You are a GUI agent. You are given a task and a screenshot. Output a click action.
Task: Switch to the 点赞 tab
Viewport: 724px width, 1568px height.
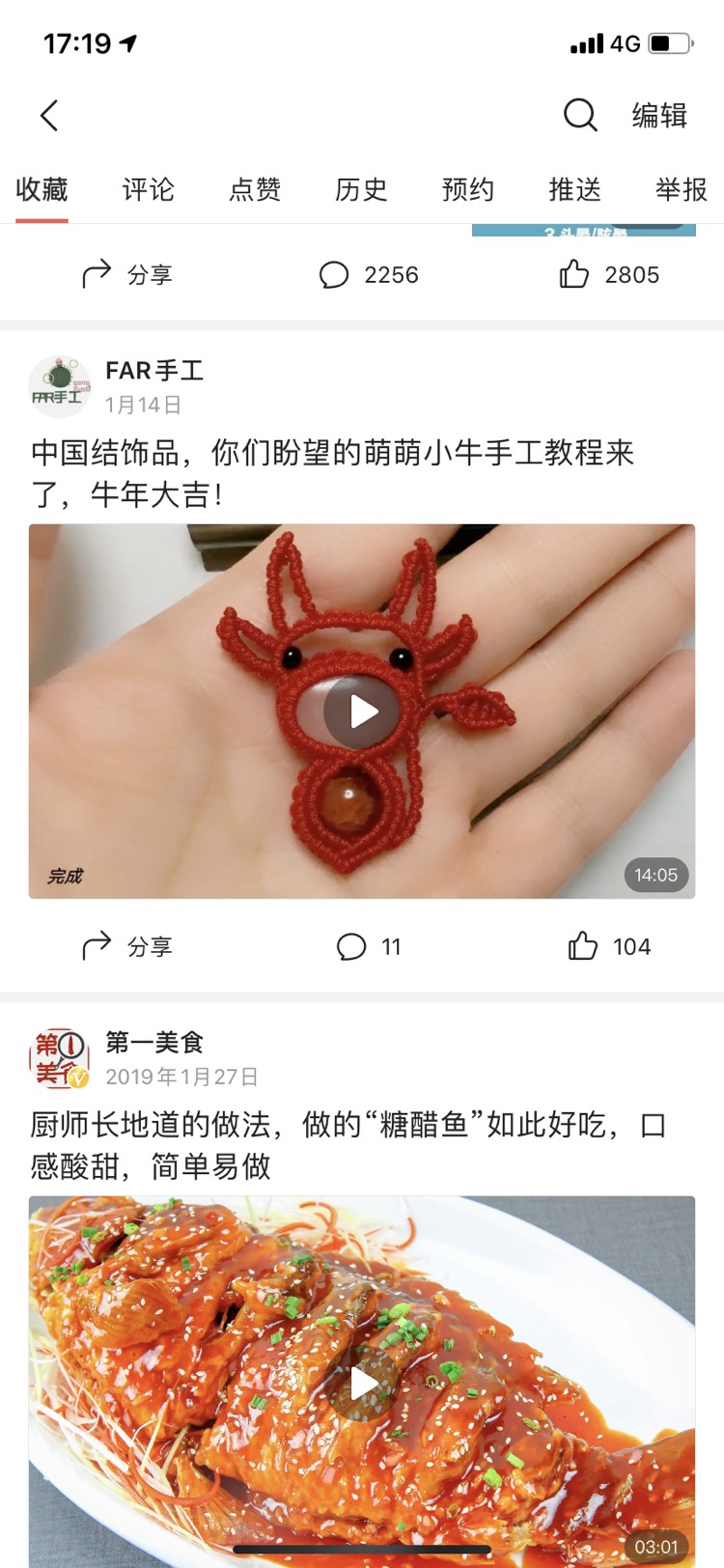coord(255,189)
